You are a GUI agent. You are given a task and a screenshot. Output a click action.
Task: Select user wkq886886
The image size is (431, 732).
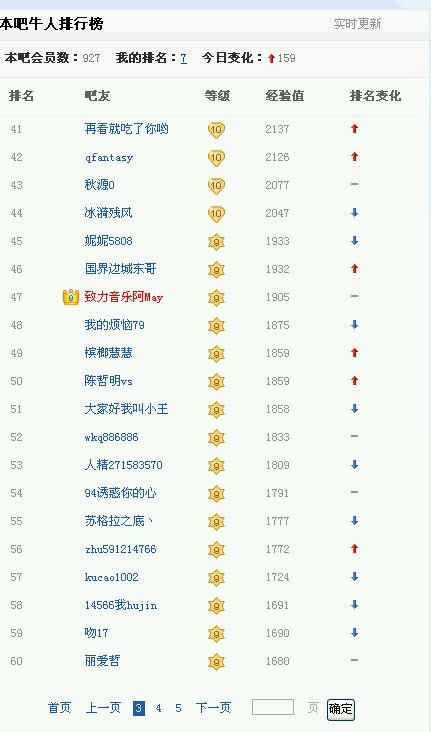click(x=112, y=437)
